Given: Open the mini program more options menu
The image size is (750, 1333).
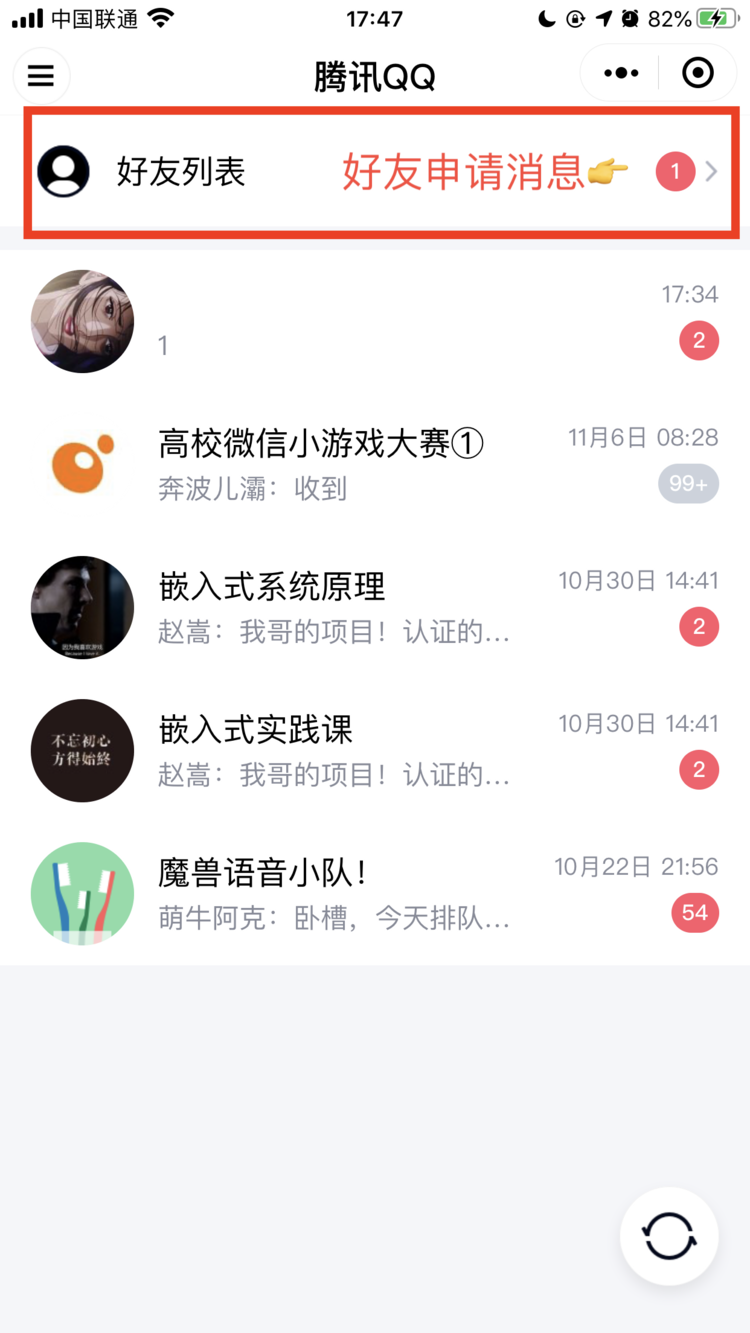Looking at the screenshot, I should 621,73.
